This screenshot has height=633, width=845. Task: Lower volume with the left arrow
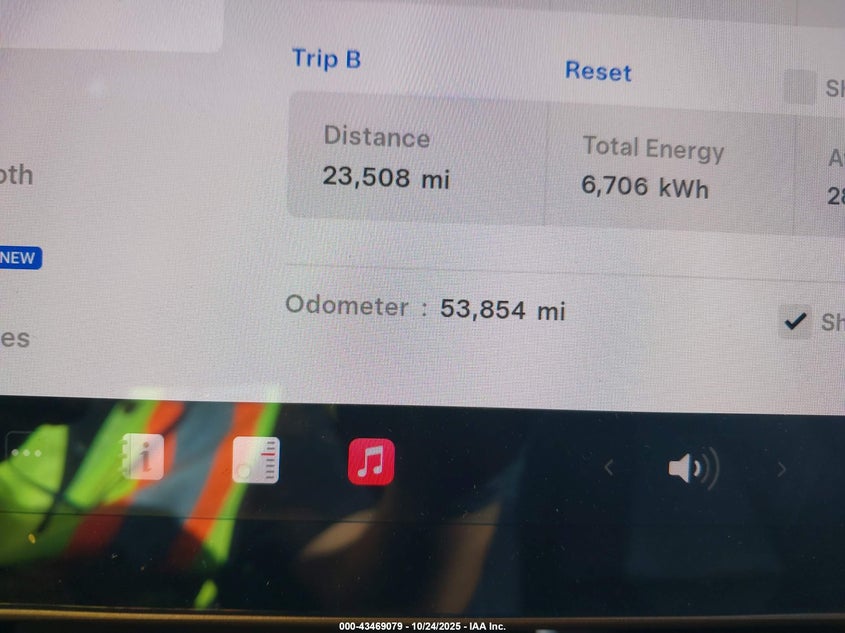pos(608,467)
